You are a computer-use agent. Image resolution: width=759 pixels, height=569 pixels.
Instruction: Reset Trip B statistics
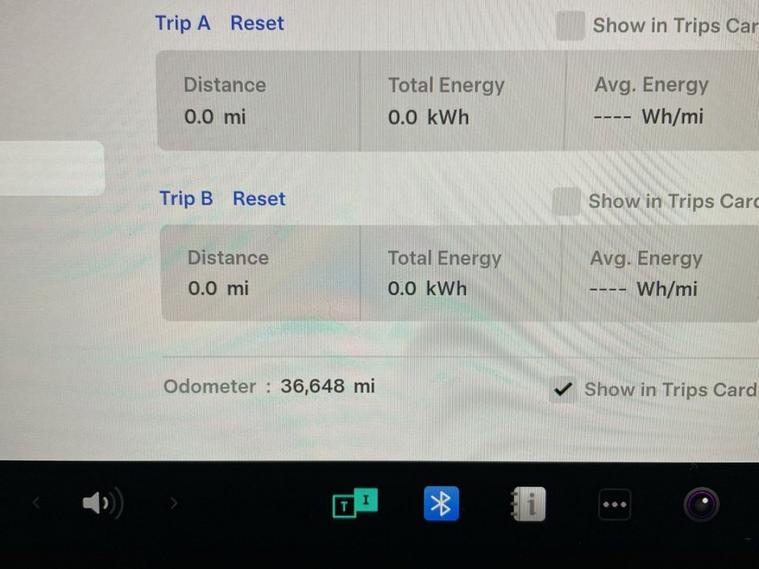[x=259, y=198]
